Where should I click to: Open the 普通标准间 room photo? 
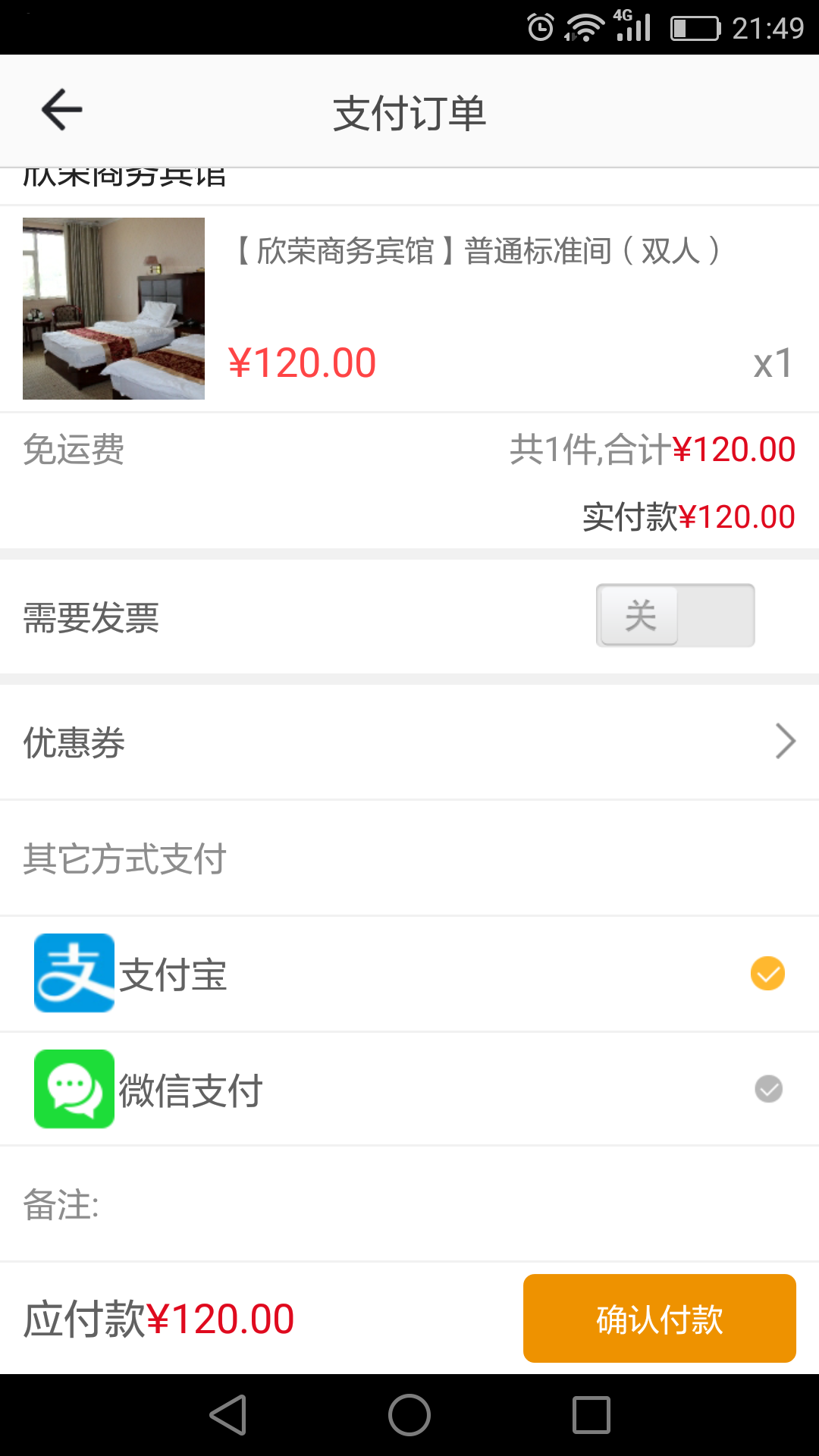click(x=114, y=309)
